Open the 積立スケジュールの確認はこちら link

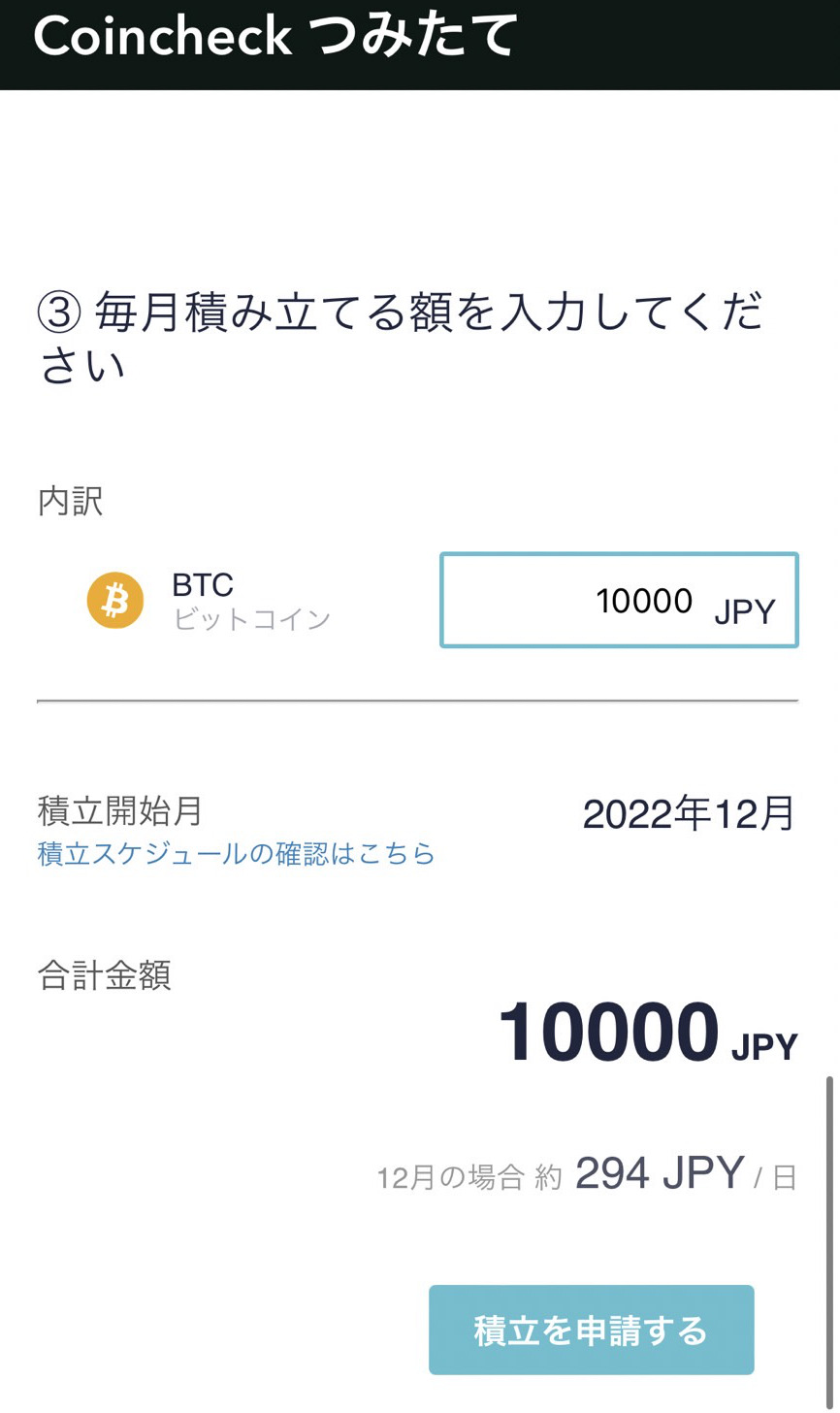[x=236, y=854]
